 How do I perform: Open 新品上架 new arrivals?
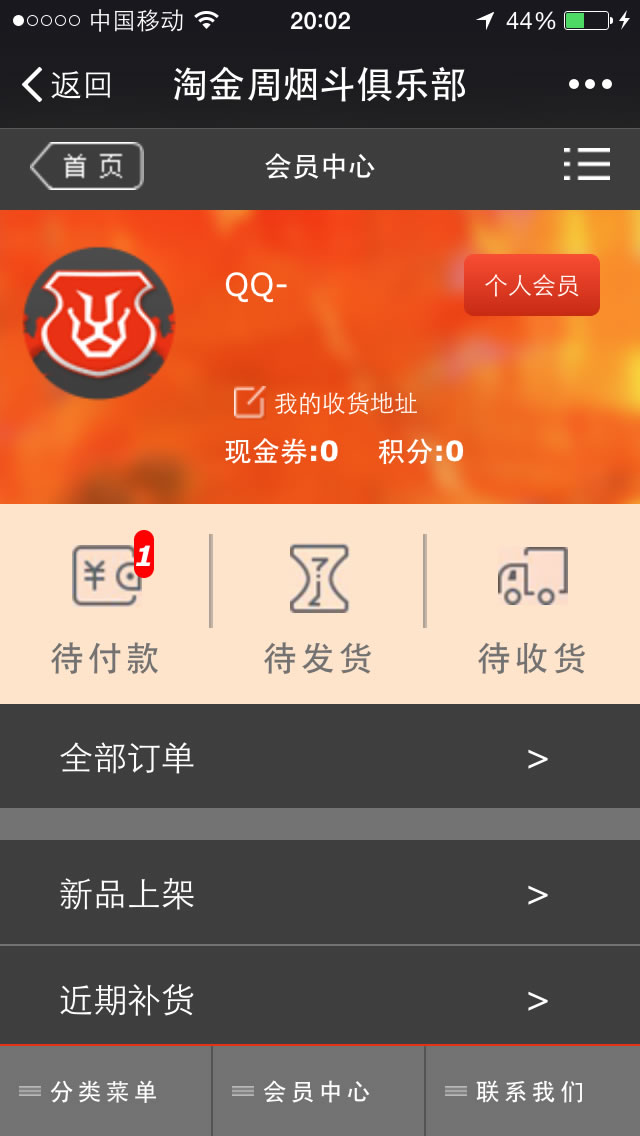[x=320, y=893]
